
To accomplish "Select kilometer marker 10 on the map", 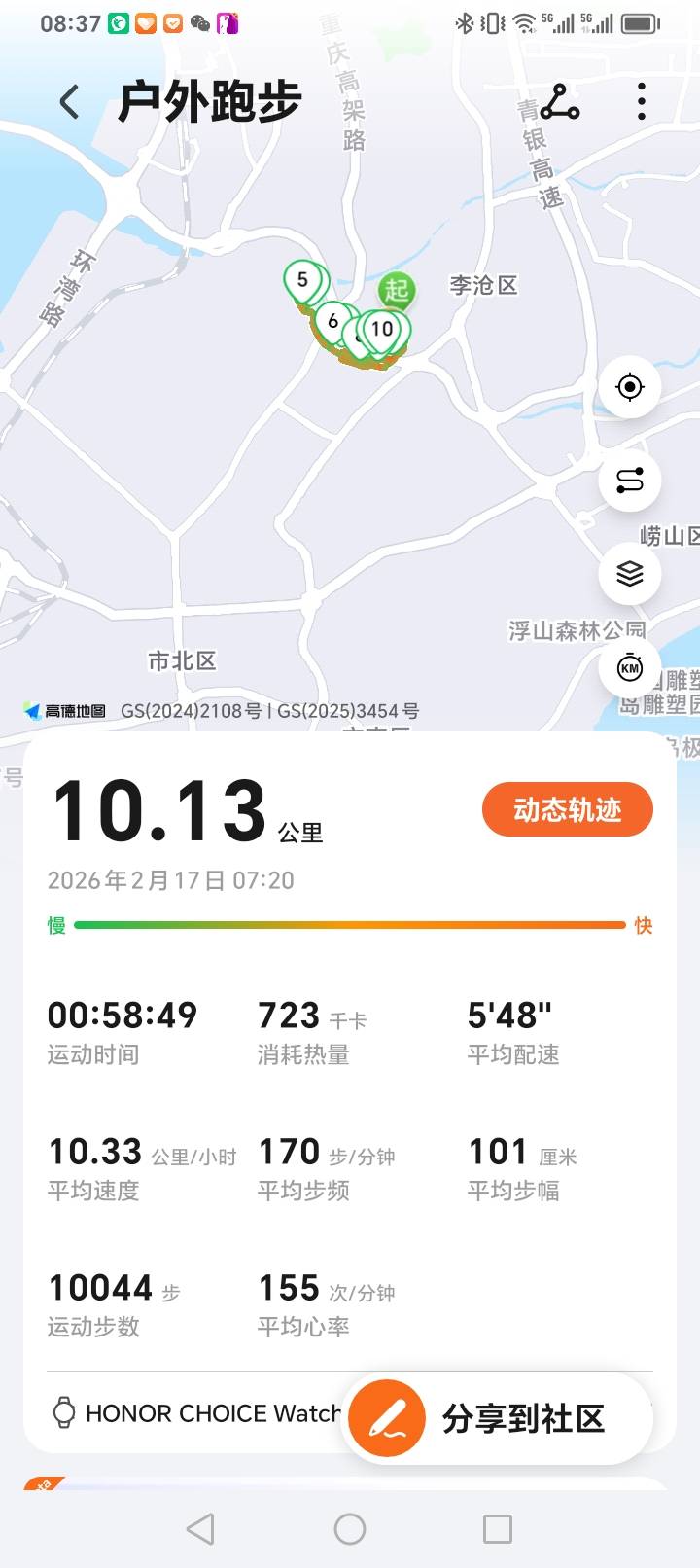I will [x=382, y=329].
